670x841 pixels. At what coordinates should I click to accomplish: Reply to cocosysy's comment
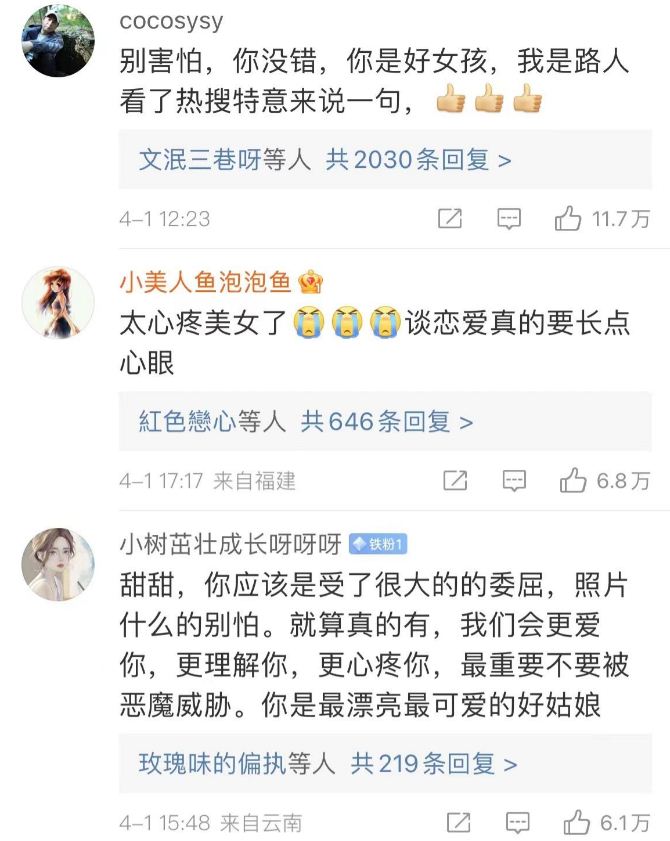pyautogui.click(x=510, y=219)
